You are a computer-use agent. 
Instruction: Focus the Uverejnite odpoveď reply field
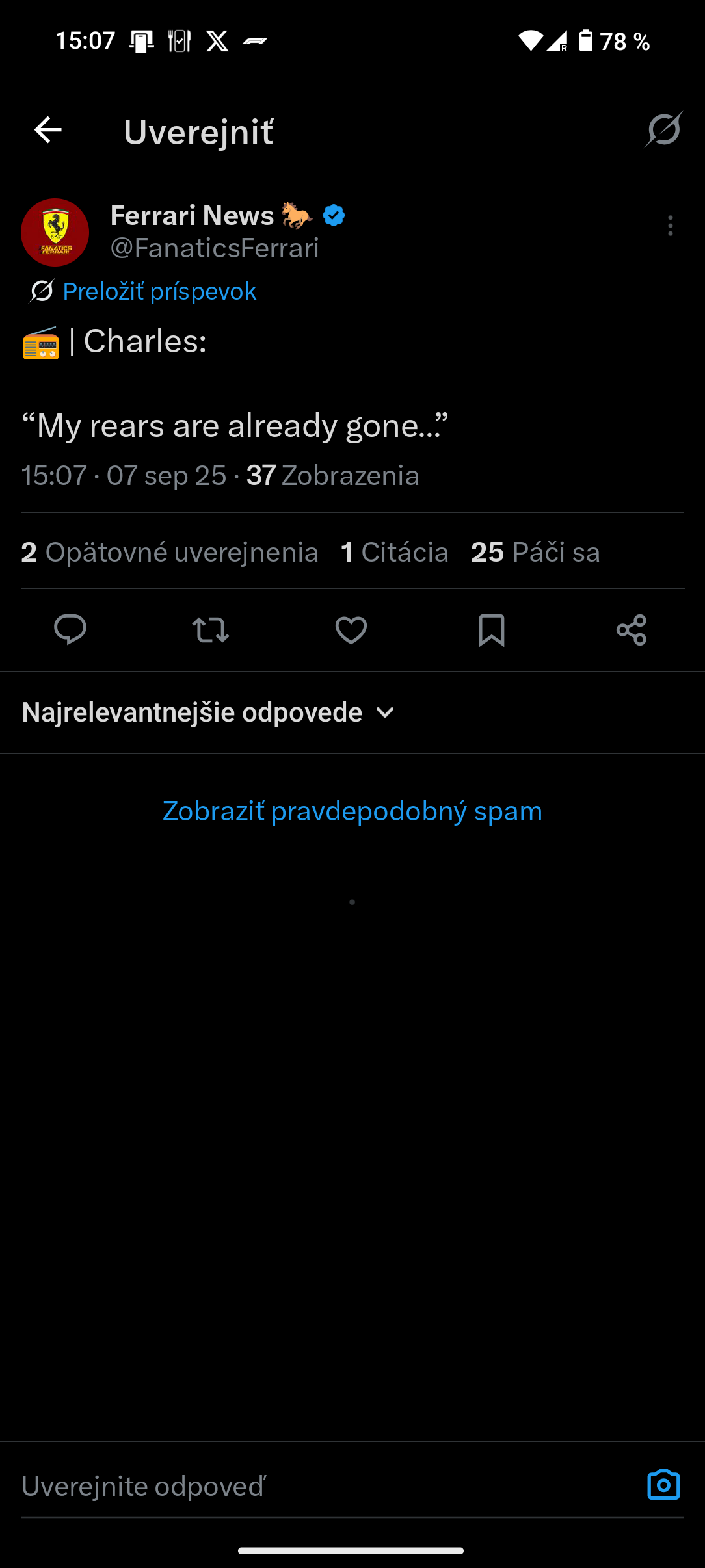[325, 1487]
